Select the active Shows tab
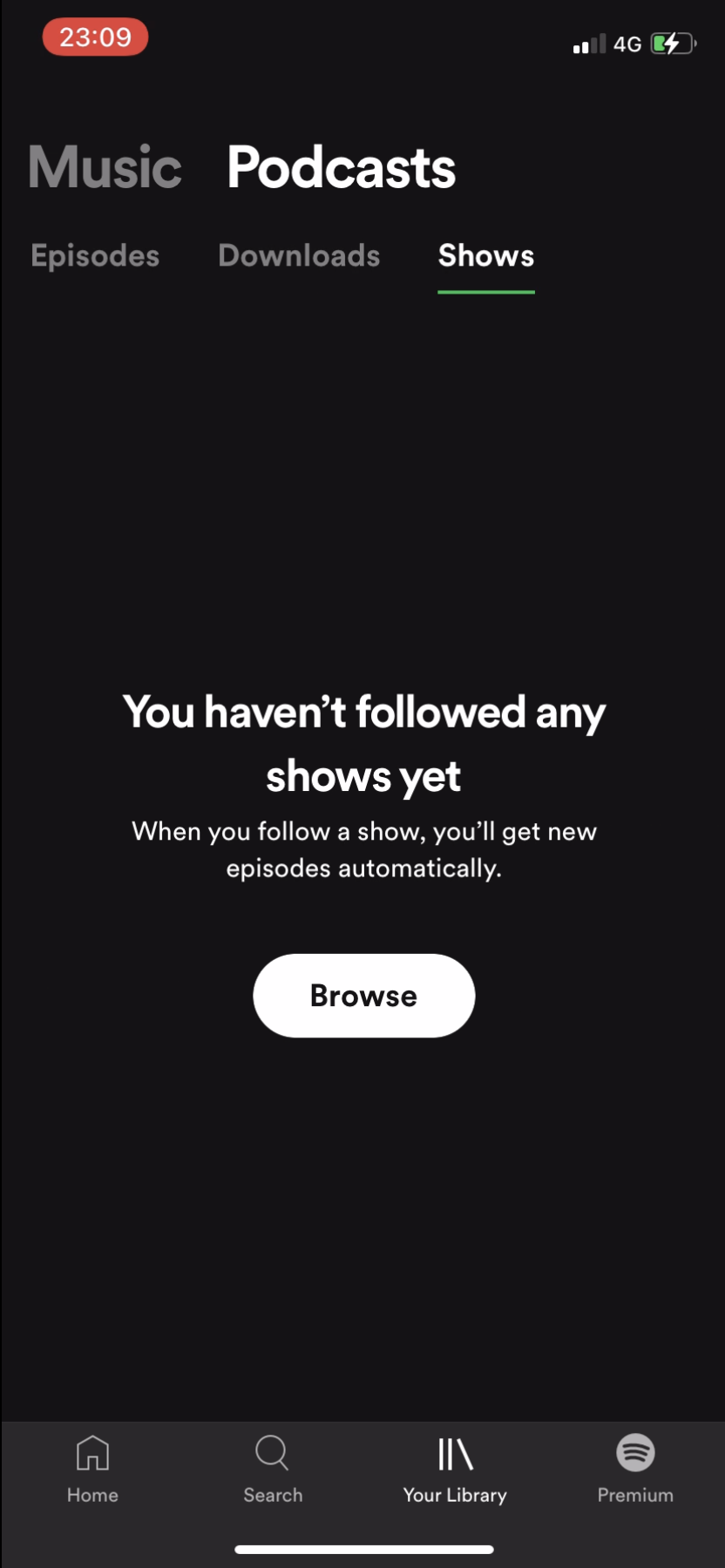 pos(485,256)
